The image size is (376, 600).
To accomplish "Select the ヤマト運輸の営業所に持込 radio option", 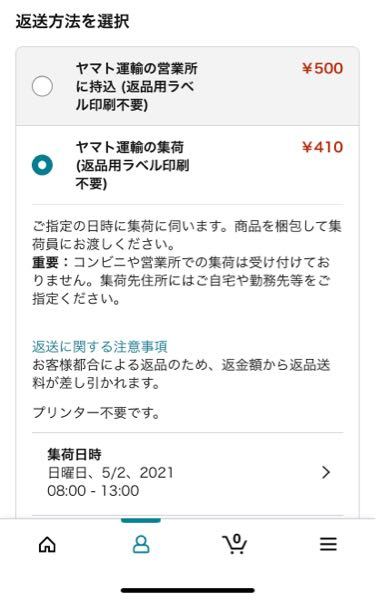I will [x=42, y=86].
